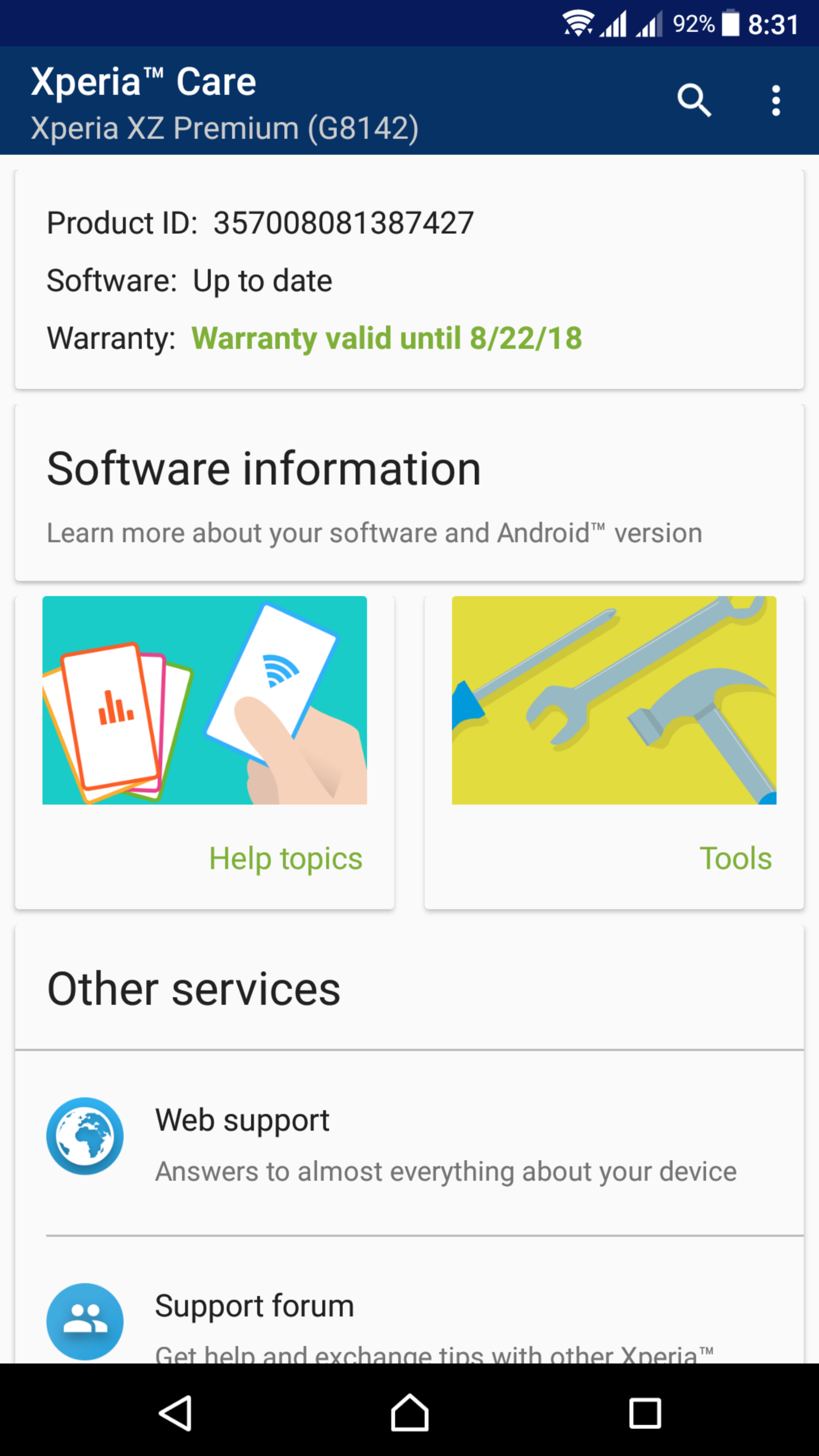Open the Software information card
The width and height of the screenshot is (819, 1456).
409,493
